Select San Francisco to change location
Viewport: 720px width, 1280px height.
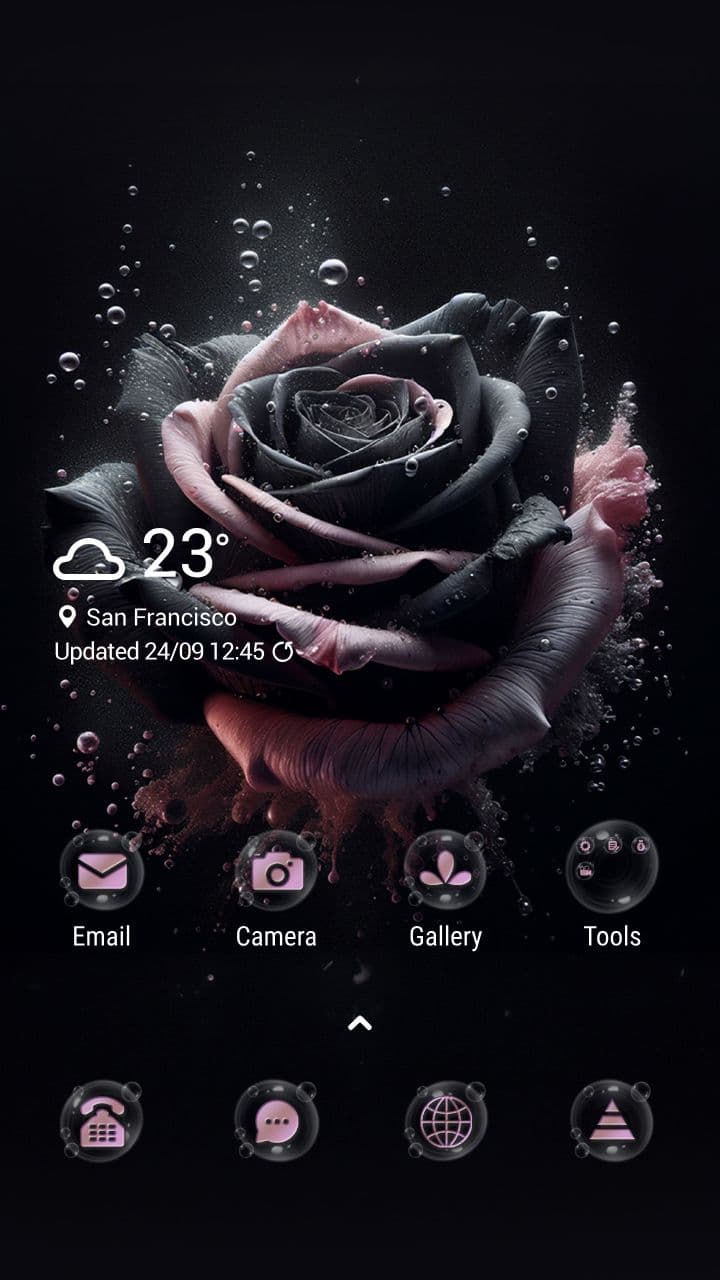[160, 617]
